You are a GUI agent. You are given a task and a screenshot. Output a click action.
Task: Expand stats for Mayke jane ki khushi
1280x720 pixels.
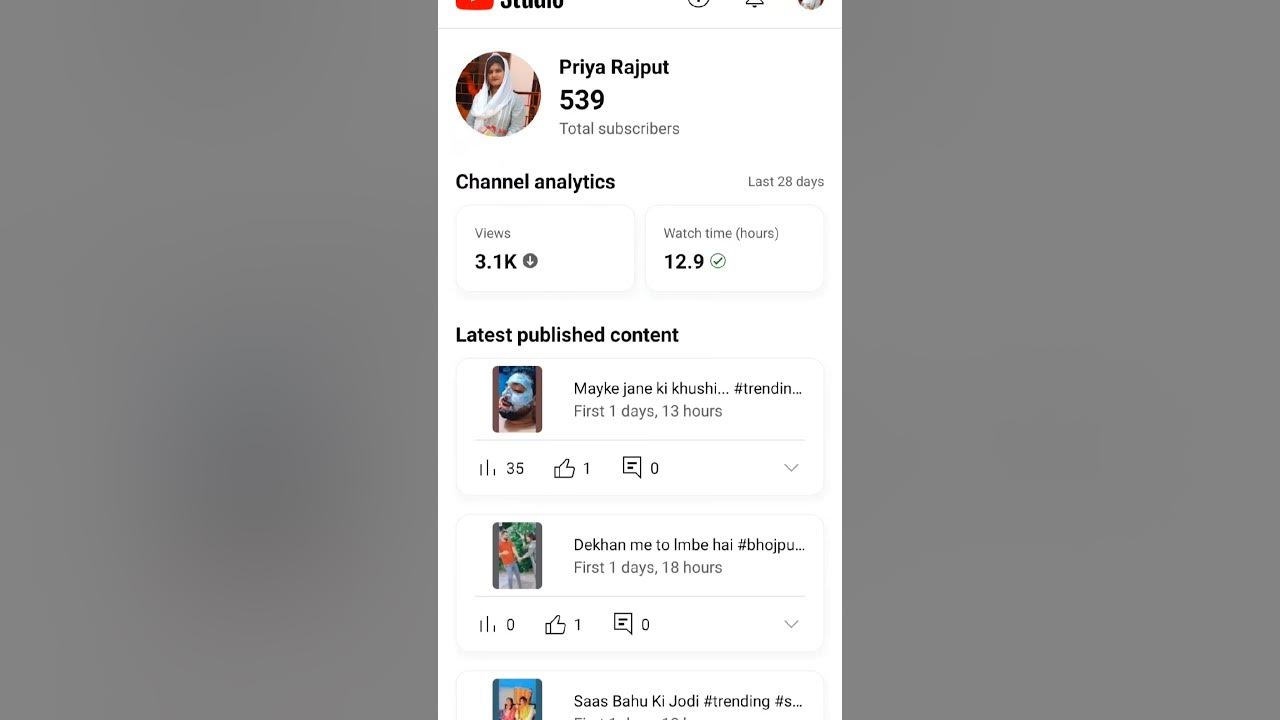[x=791, y=468]
